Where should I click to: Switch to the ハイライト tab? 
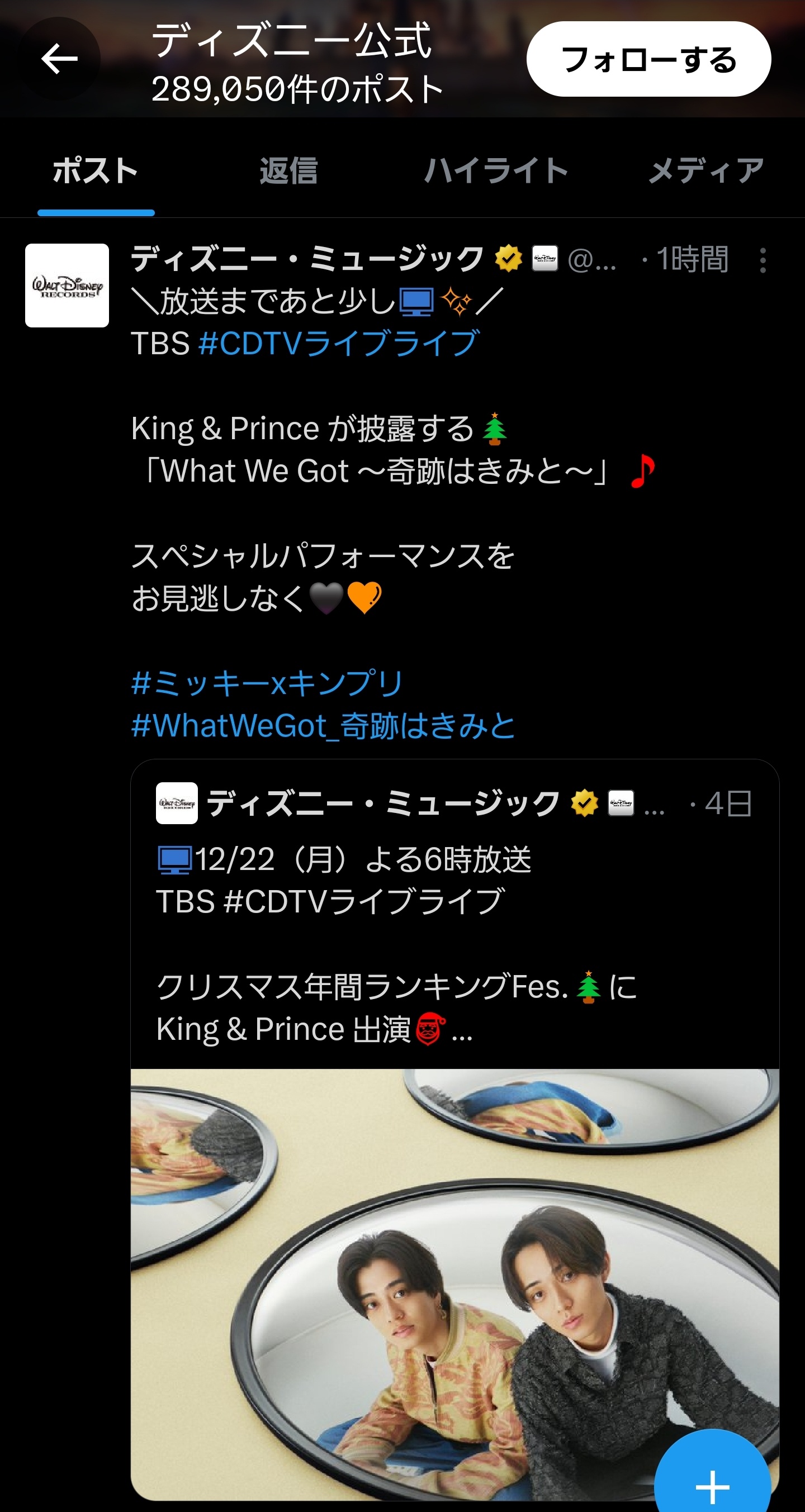(x=495, y=172)
